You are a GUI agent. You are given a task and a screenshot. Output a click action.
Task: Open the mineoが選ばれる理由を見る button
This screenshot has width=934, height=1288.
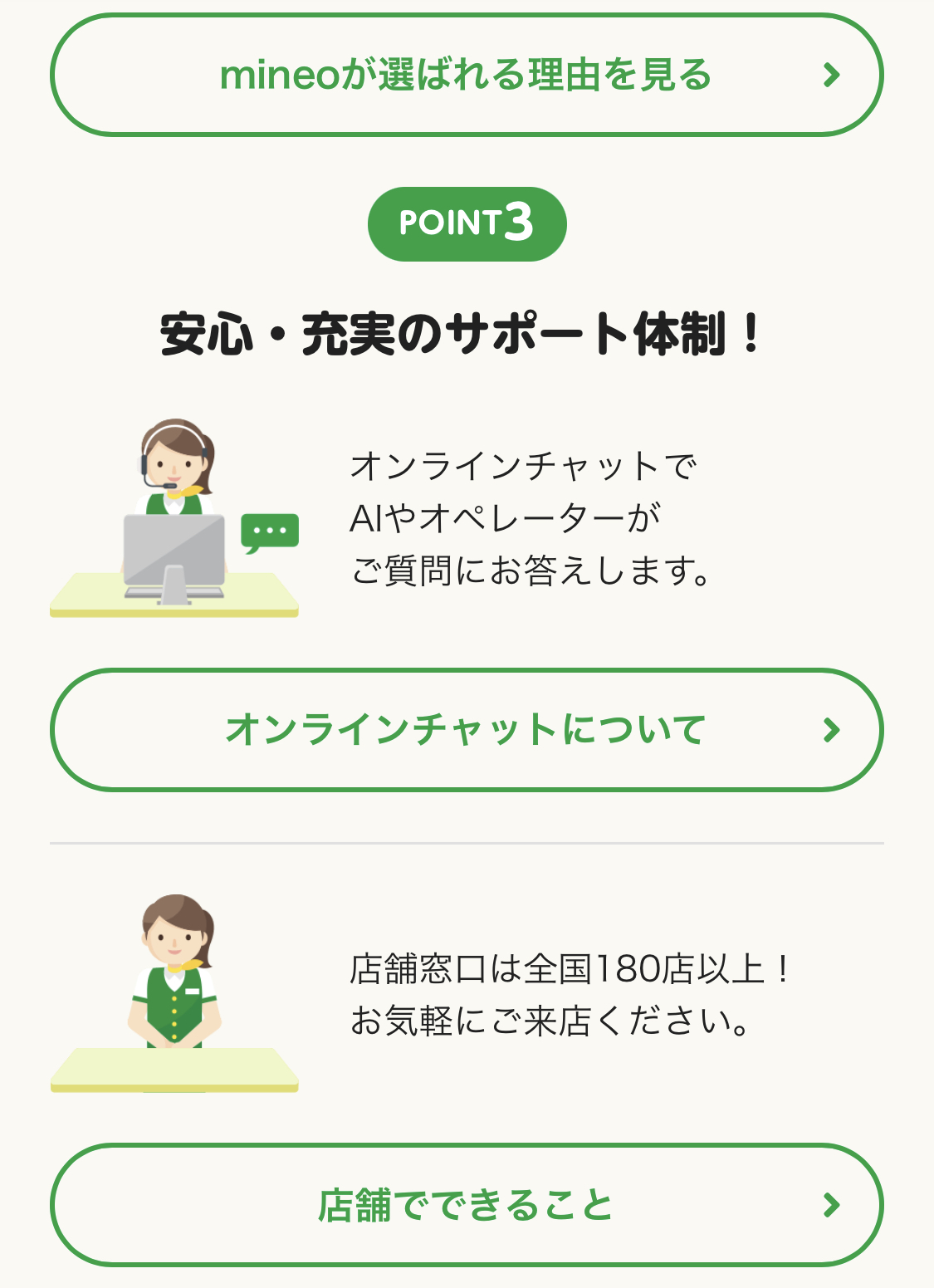click(467, 75)
